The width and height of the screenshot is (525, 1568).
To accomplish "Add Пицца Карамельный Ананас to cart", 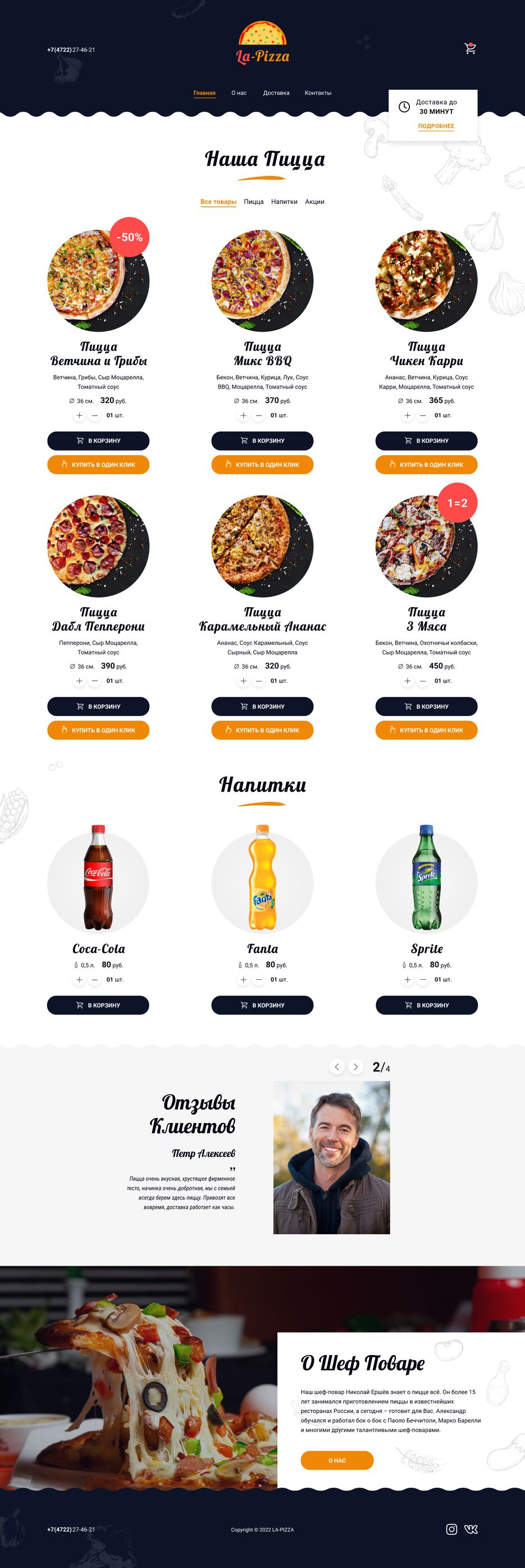I will (x=262, y=706).
